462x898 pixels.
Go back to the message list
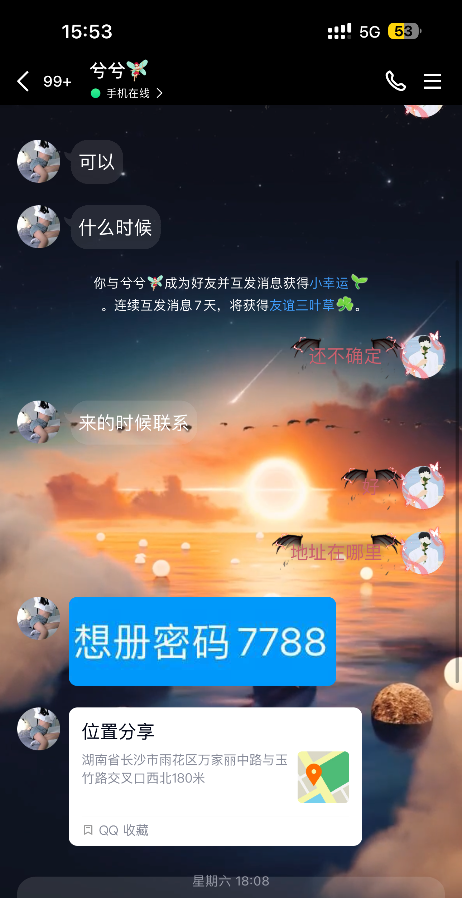[x=23, y=81]
